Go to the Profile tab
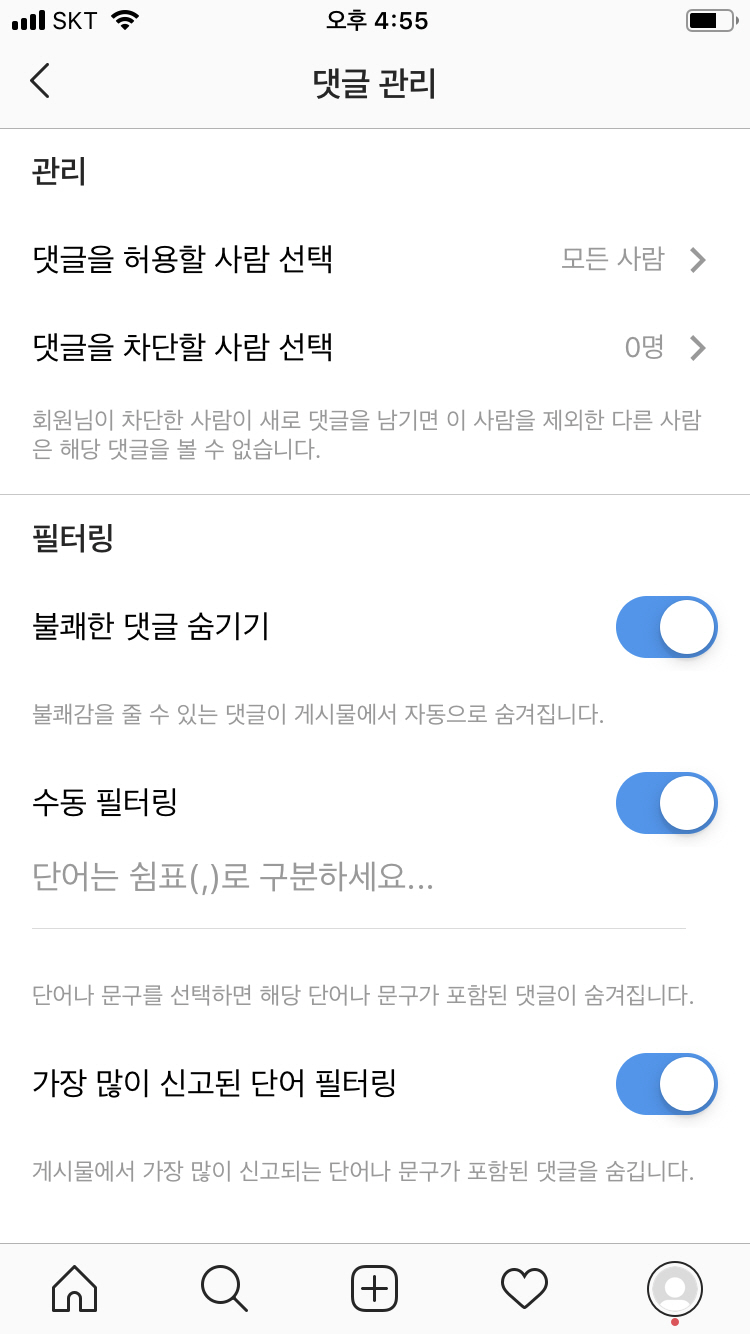This screenshot has height=1334, width=750. coord(674,1288)
